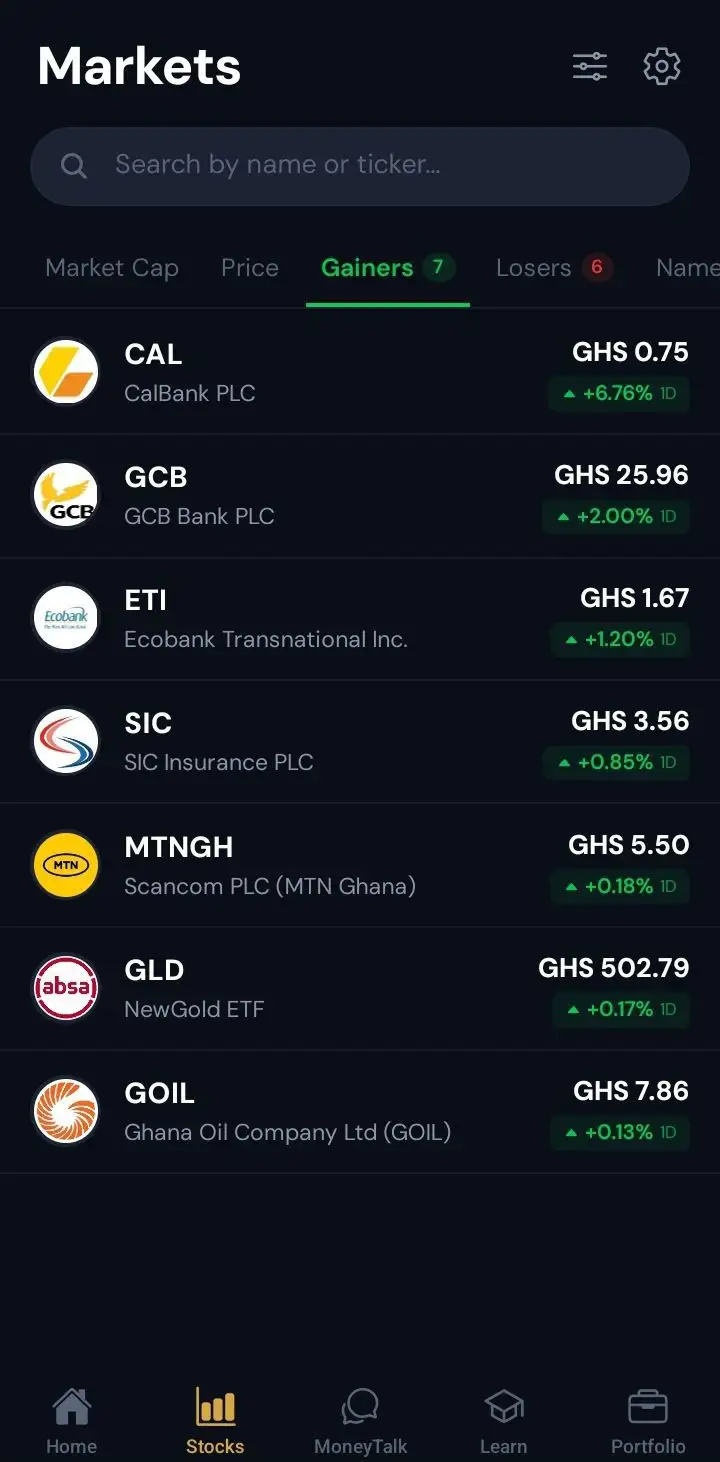Open the MTNGH Scancom PLC row
This screenshot has height=1462, width=720.
[x=360, y=865]
